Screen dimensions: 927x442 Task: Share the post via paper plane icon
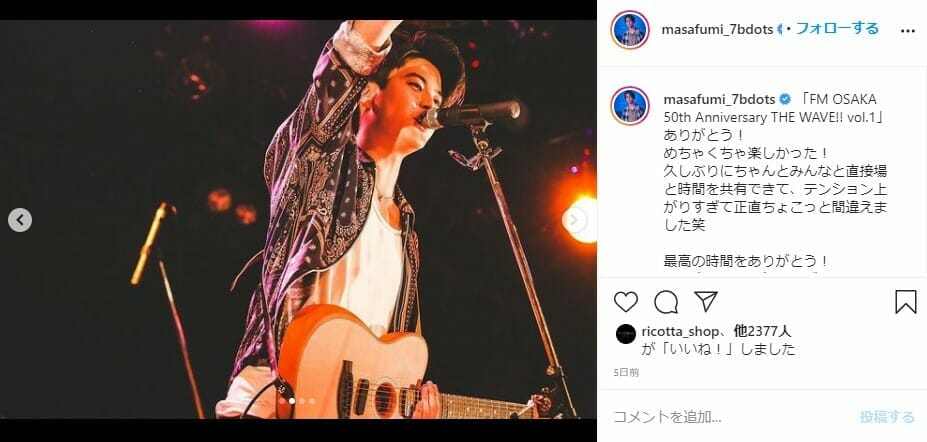point(706,302)
